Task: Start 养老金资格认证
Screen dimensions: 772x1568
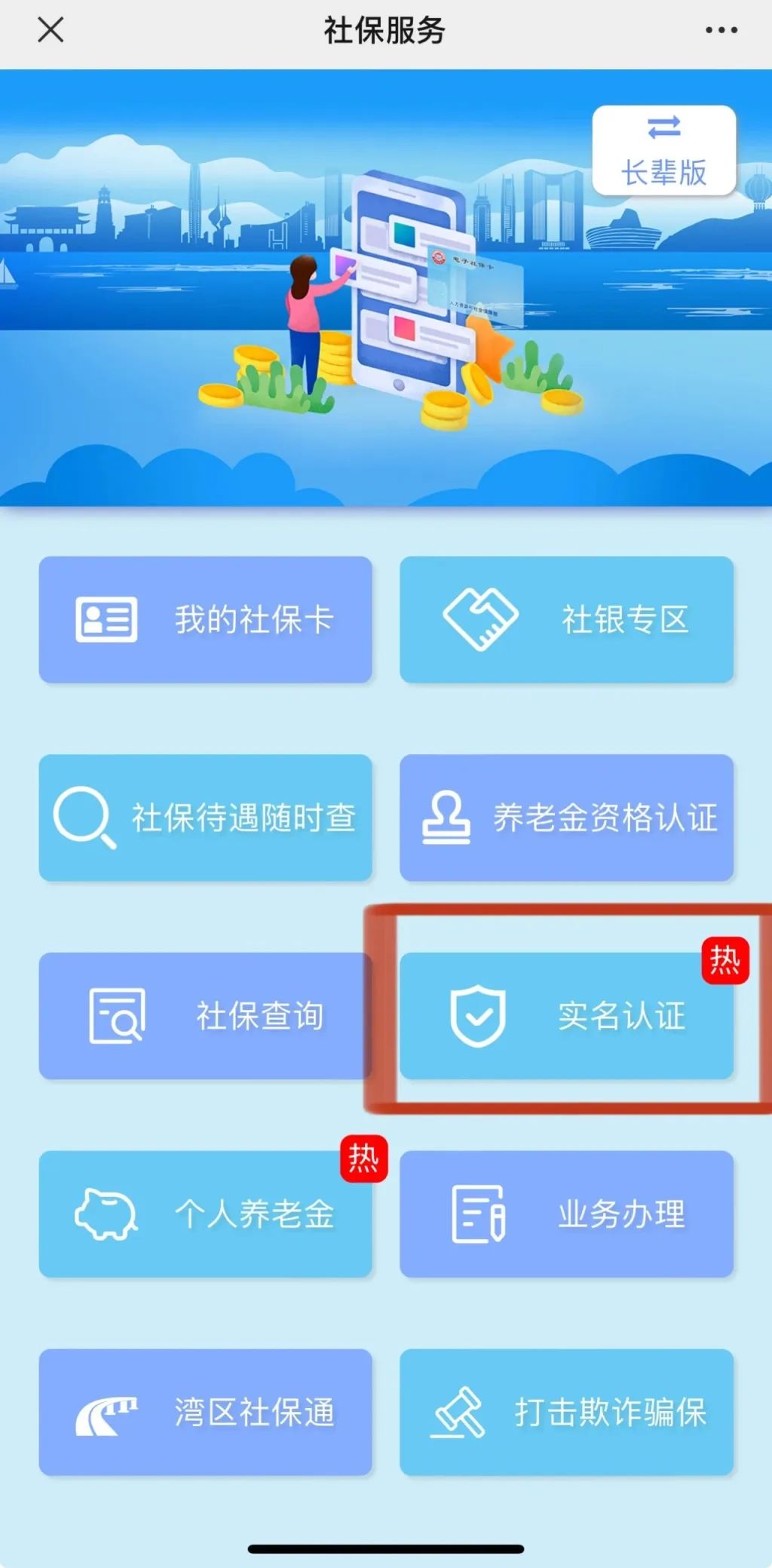Action: click(566, 818)
